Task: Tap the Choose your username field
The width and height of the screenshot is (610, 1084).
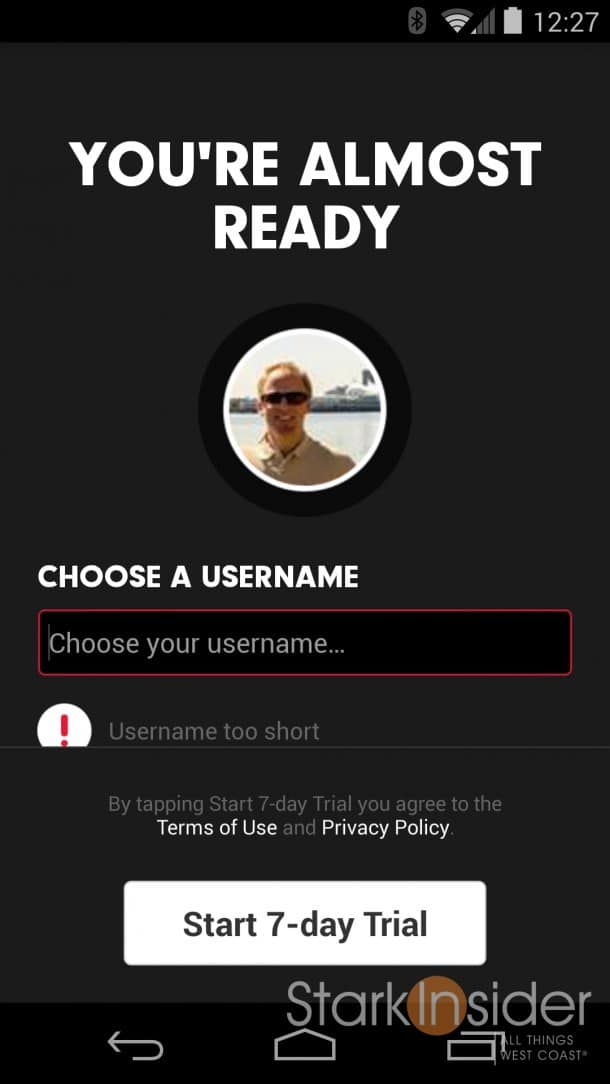Action: pyautogui.click(x=305, y=642)
